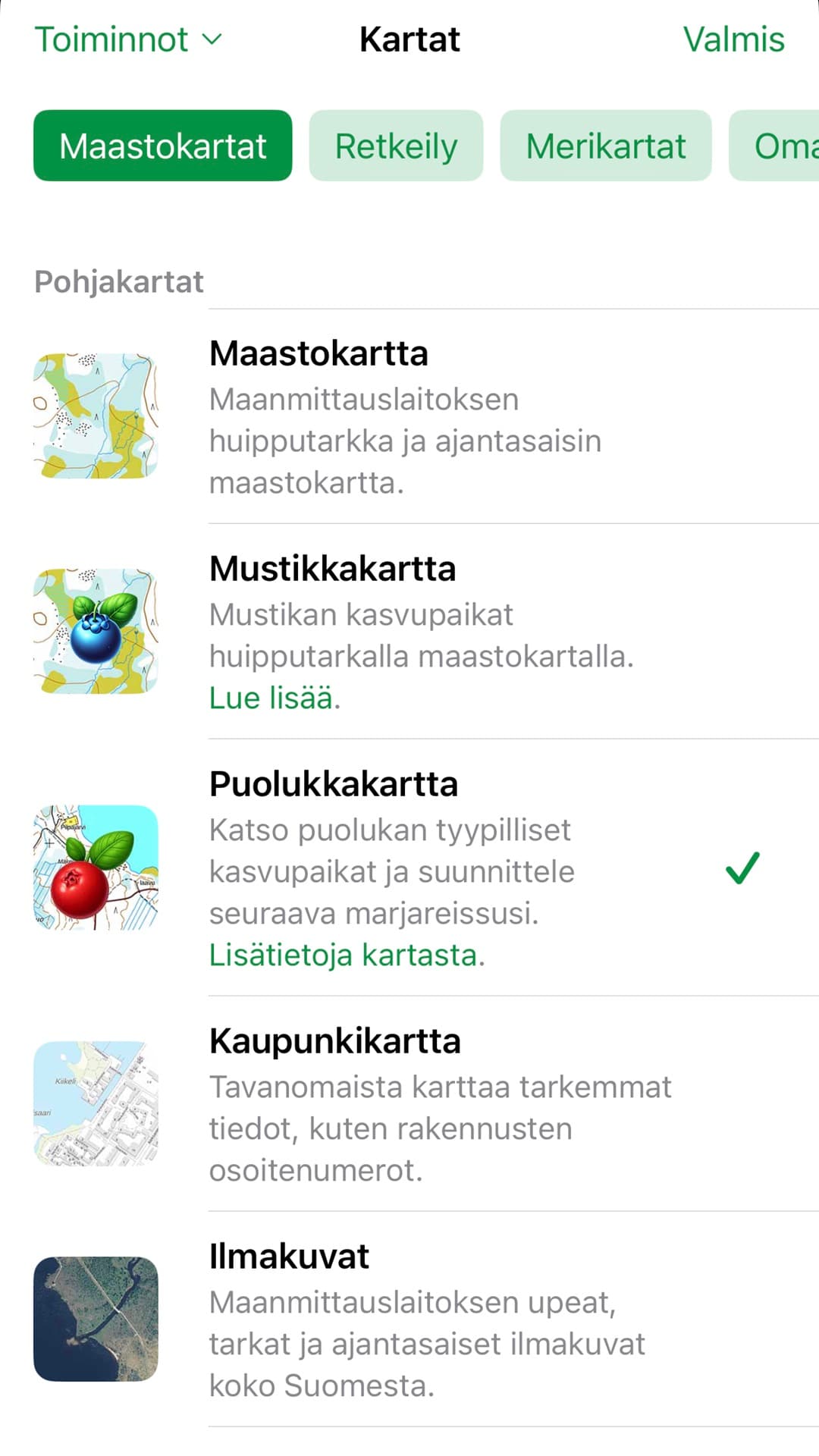Viewport: 819px width, 1456px height.
Task: Open the Toiminnot dropdown menu
Action: point(127,39)
